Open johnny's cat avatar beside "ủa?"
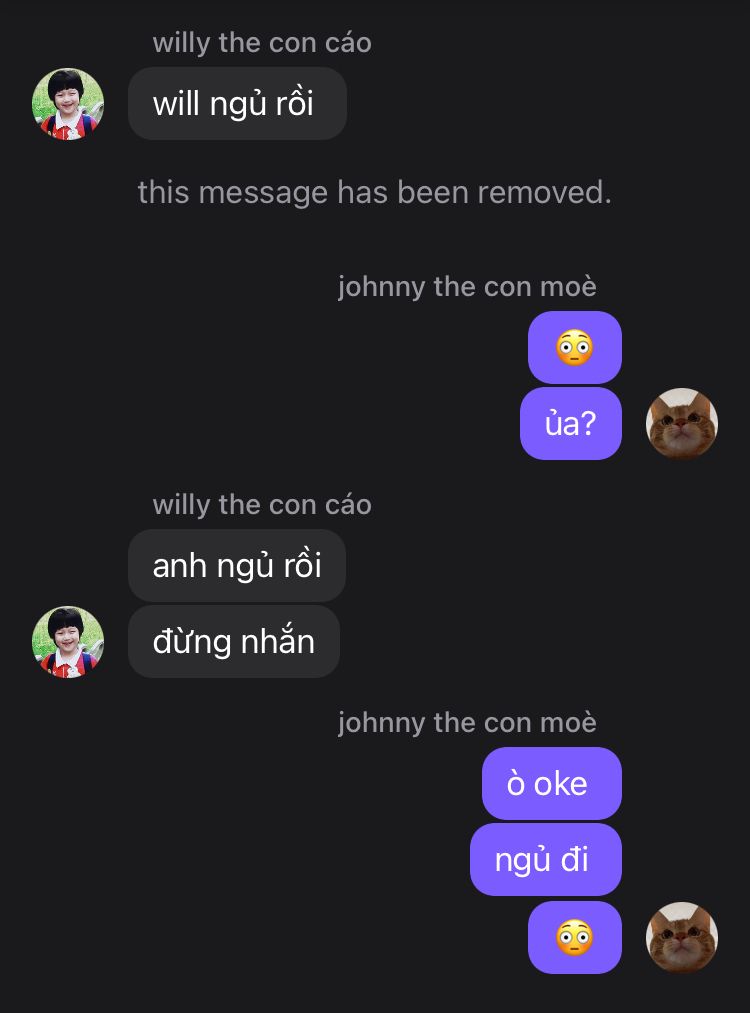 tap(682, 424)
